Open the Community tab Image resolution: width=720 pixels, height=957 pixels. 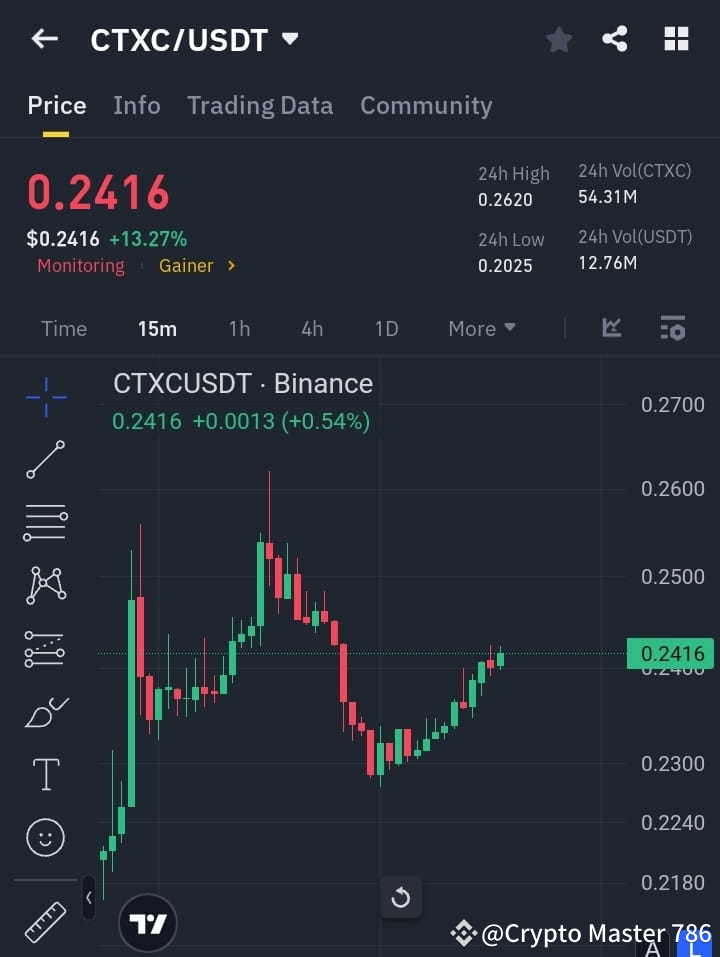point(426,105)
